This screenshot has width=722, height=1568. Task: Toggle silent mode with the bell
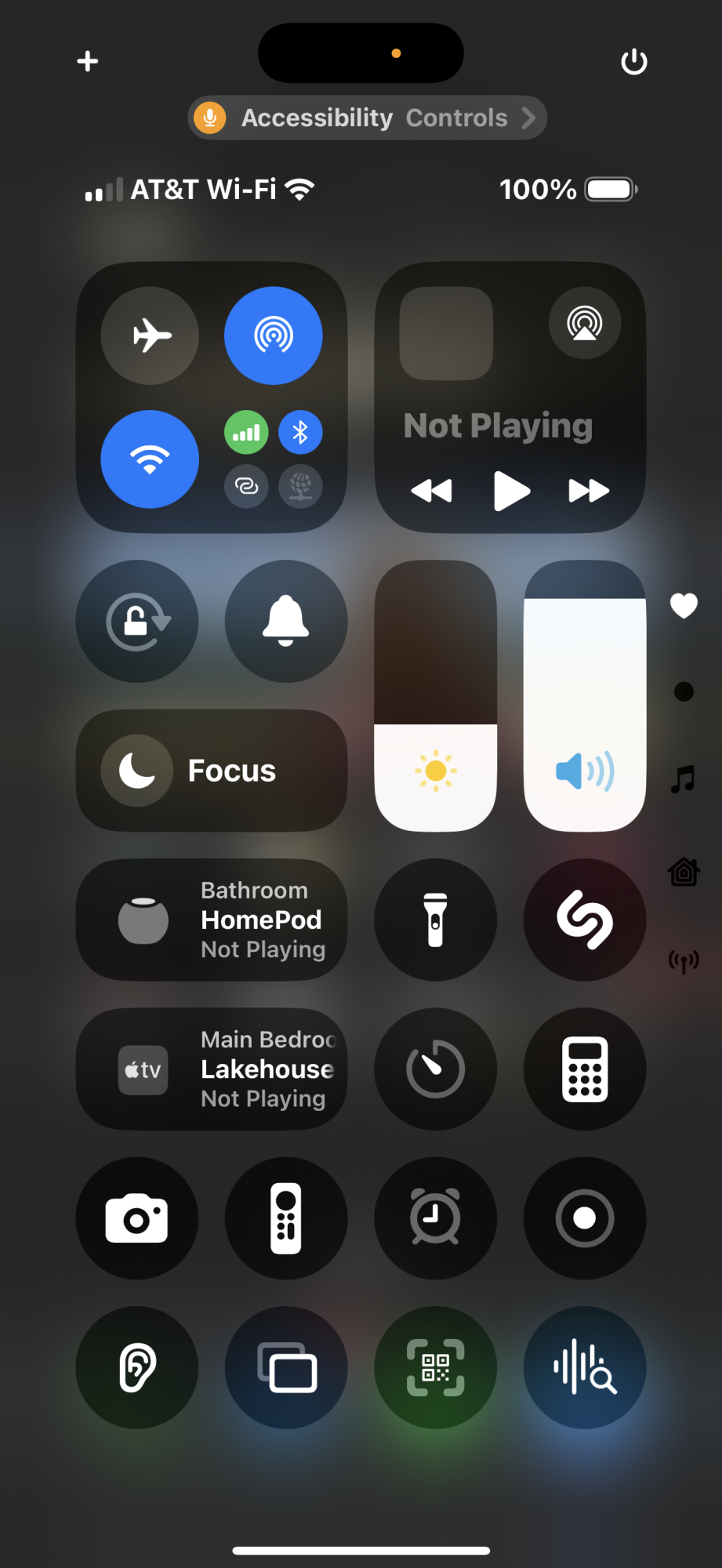coord(286,621)
